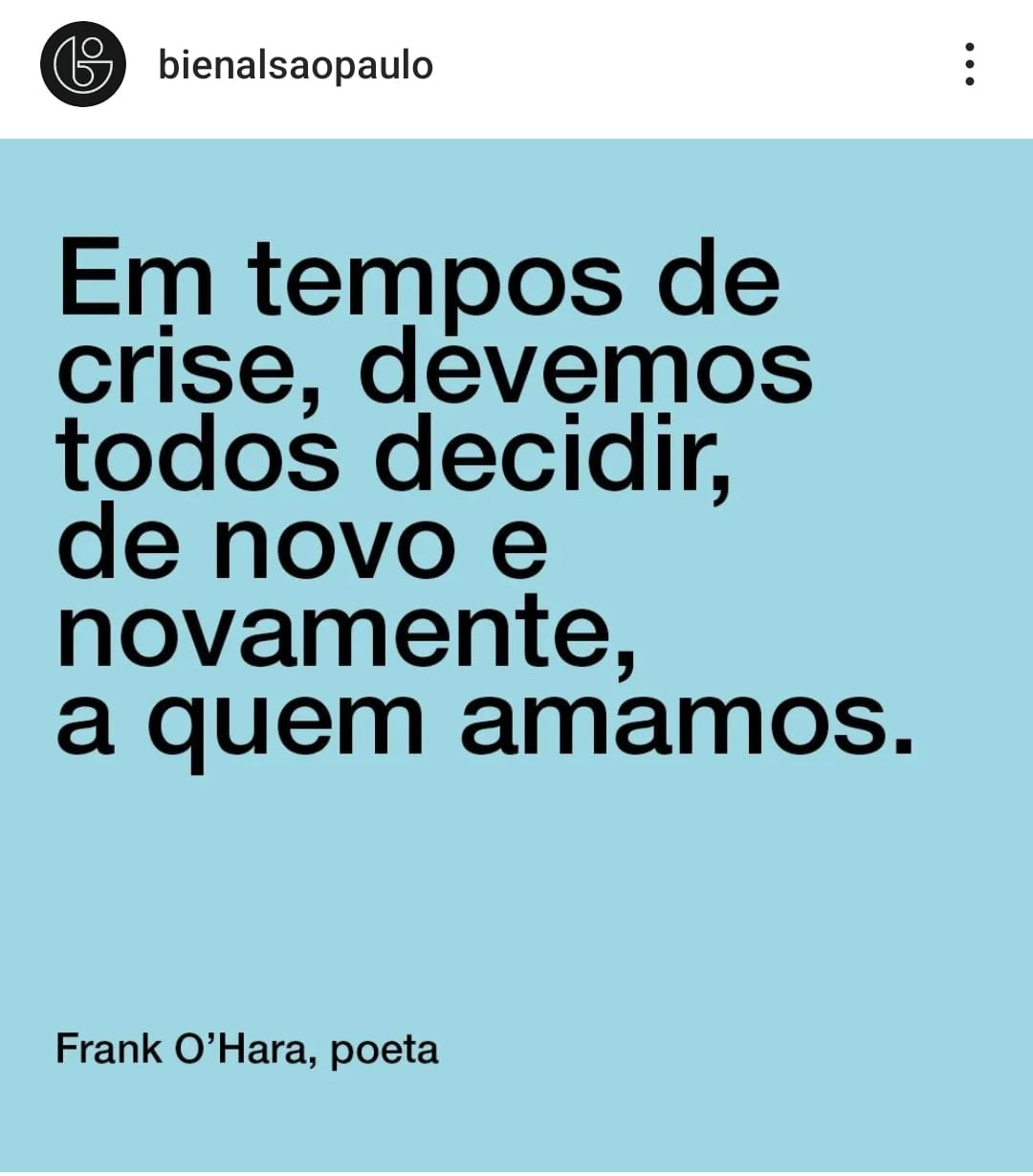Image resolution: width=1033 pixels, height=1176 pixels.
Task: Open the bienalsaopaulo profile picture
Action: (82, 64)
